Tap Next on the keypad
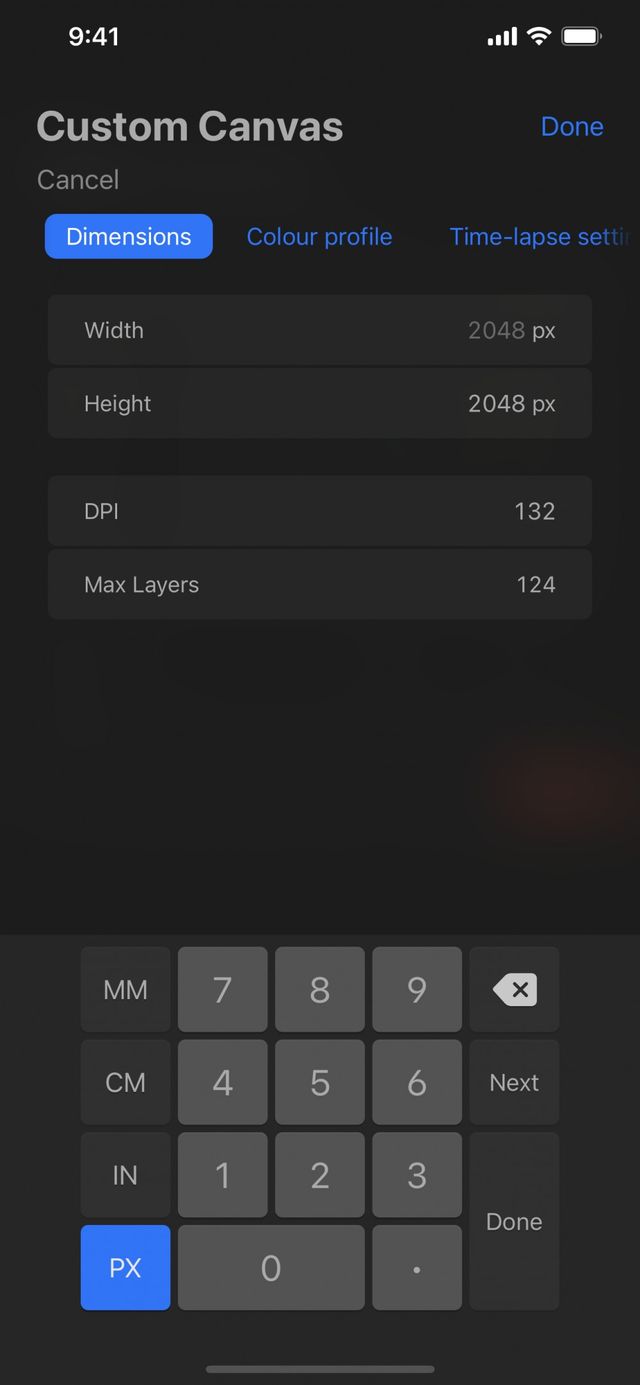Viewport: 640px width, 1385px height. (514, 1083)
